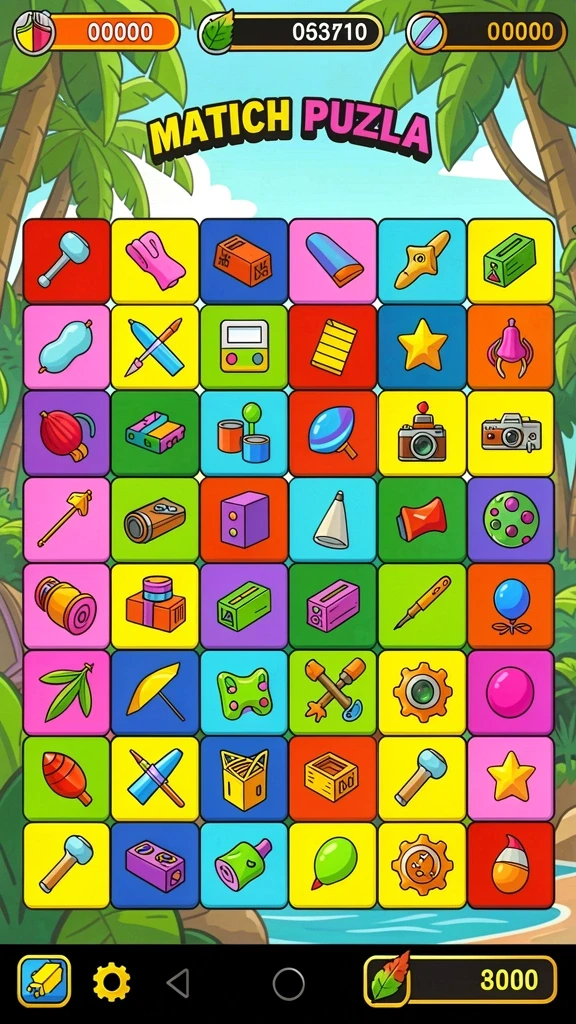Pick the wooden crate on the orange tile
Image resolution: width=576 pixels, height=1024 pixels.
point(332,778)
